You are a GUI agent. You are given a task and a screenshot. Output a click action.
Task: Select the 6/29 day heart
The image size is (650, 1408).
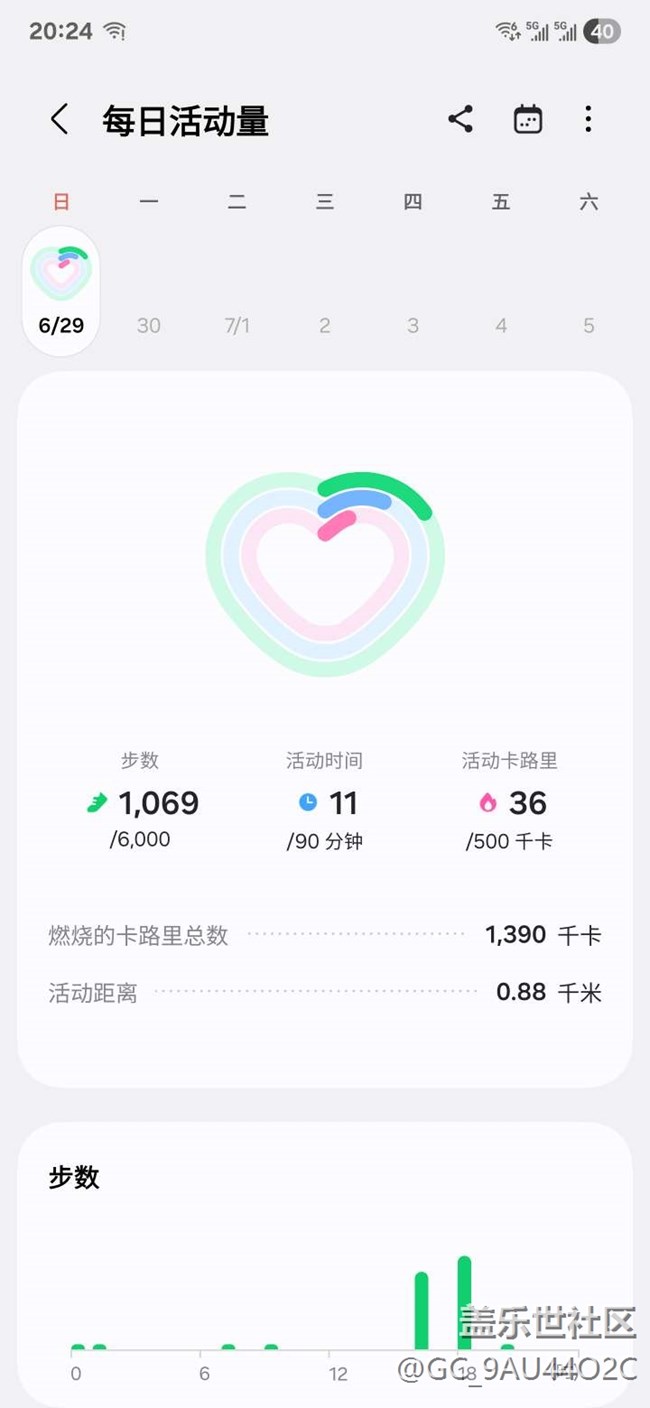tap(61, 290)
